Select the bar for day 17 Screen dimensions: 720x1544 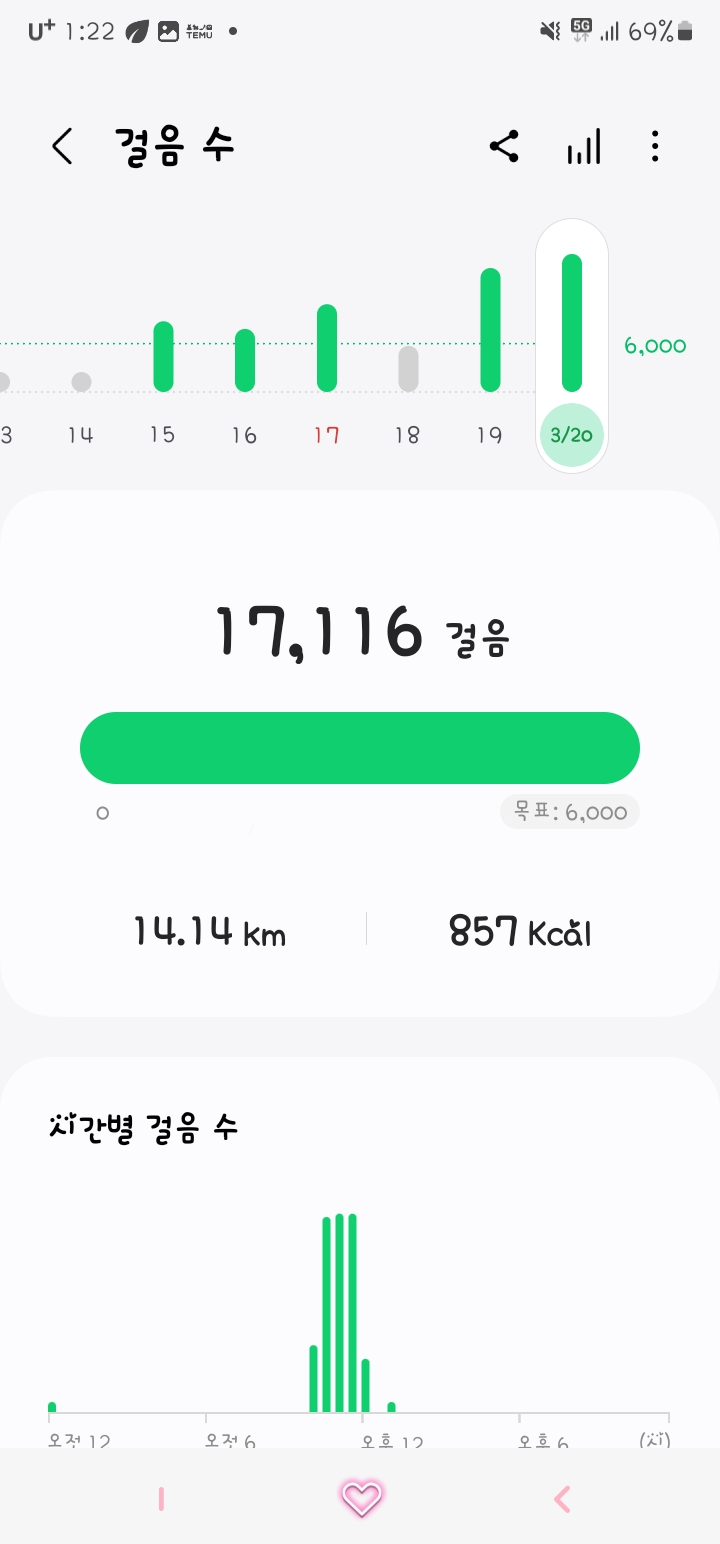(x=327, y=348)
